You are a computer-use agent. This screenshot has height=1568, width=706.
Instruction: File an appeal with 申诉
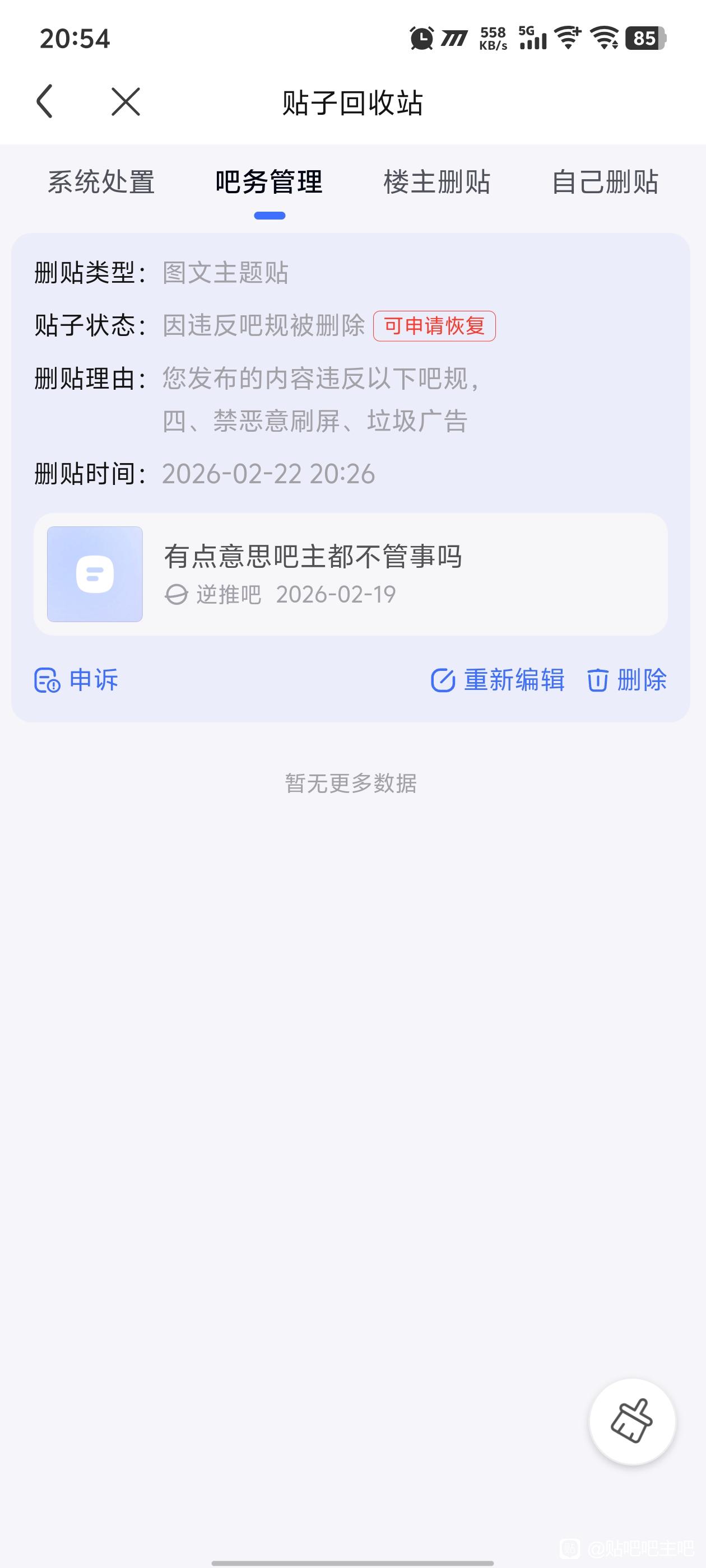tap(77, 680)
